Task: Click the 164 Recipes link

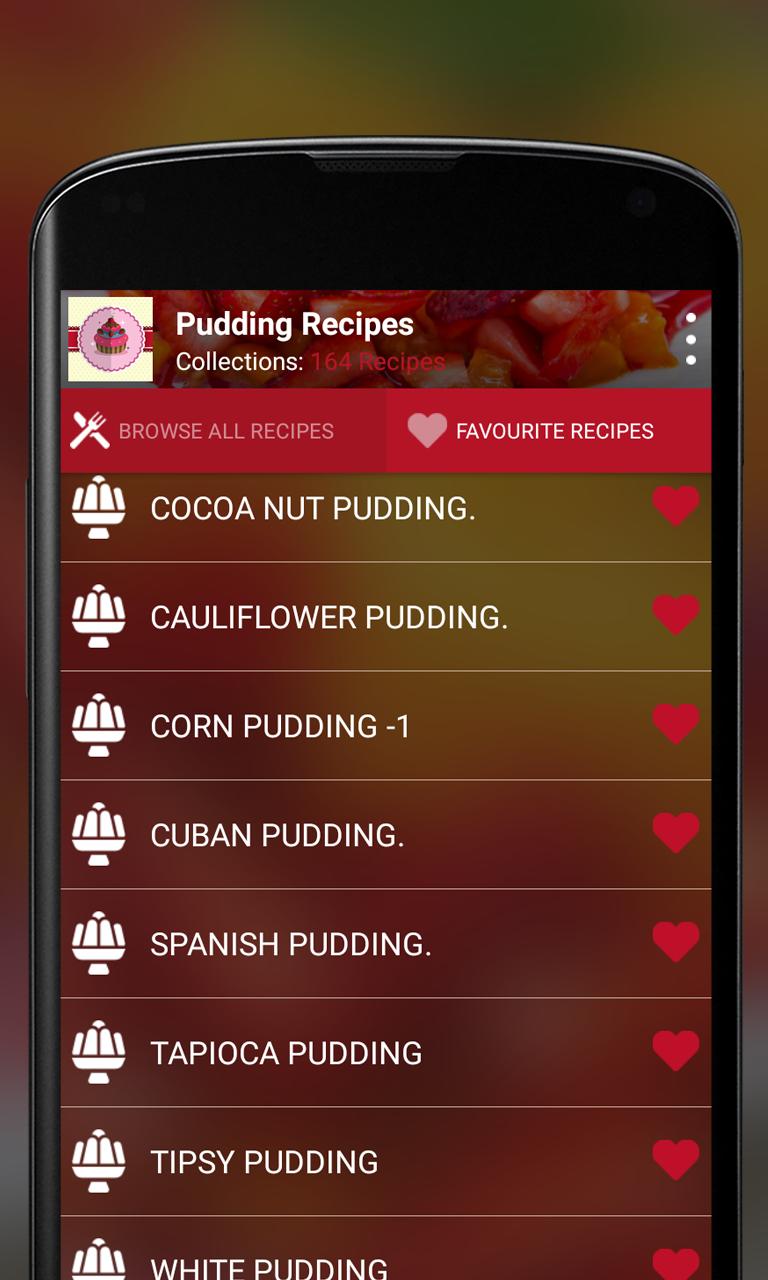Action: coord(378,362)
